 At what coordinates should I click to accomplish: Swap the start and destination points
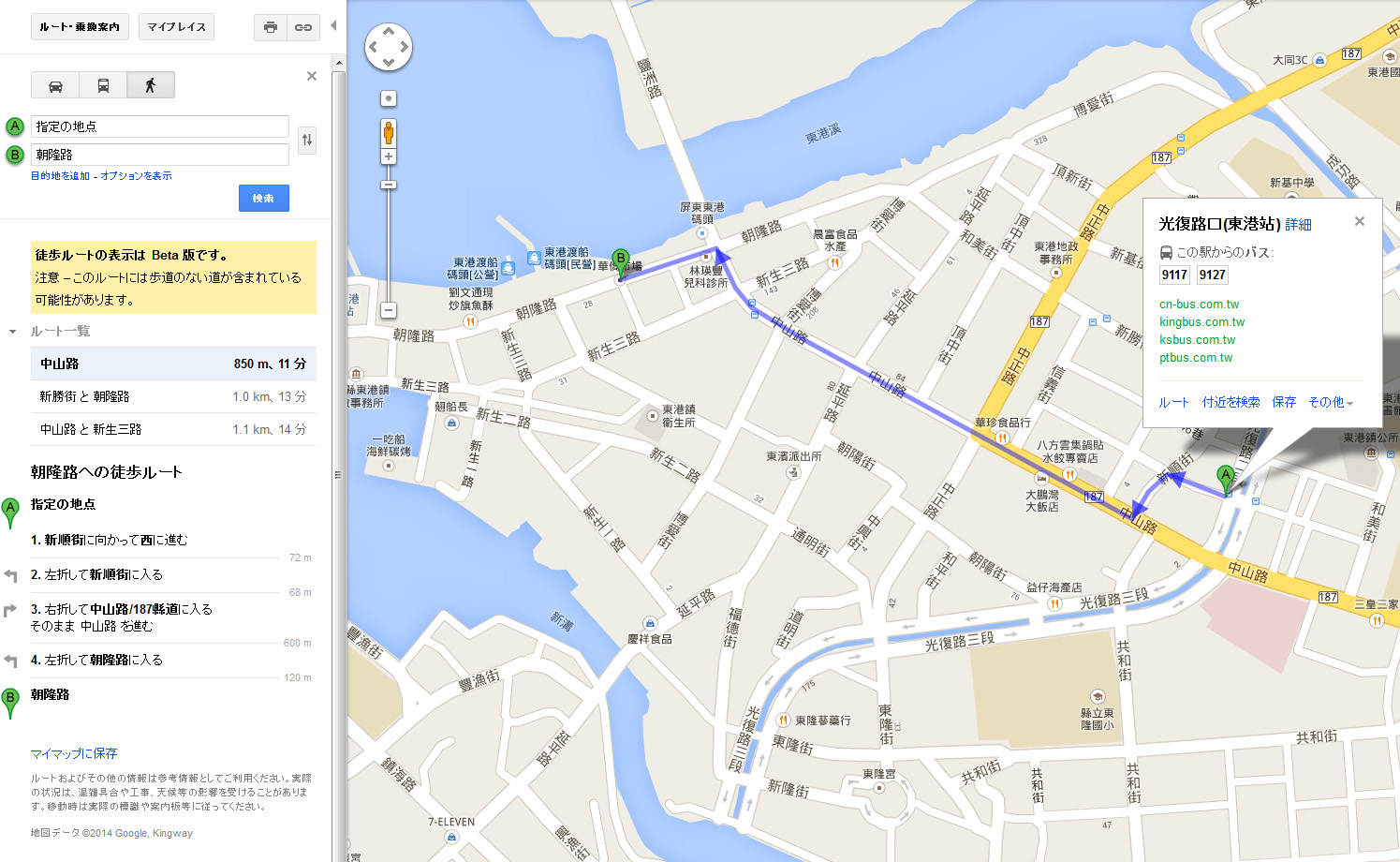coord(306,141)
